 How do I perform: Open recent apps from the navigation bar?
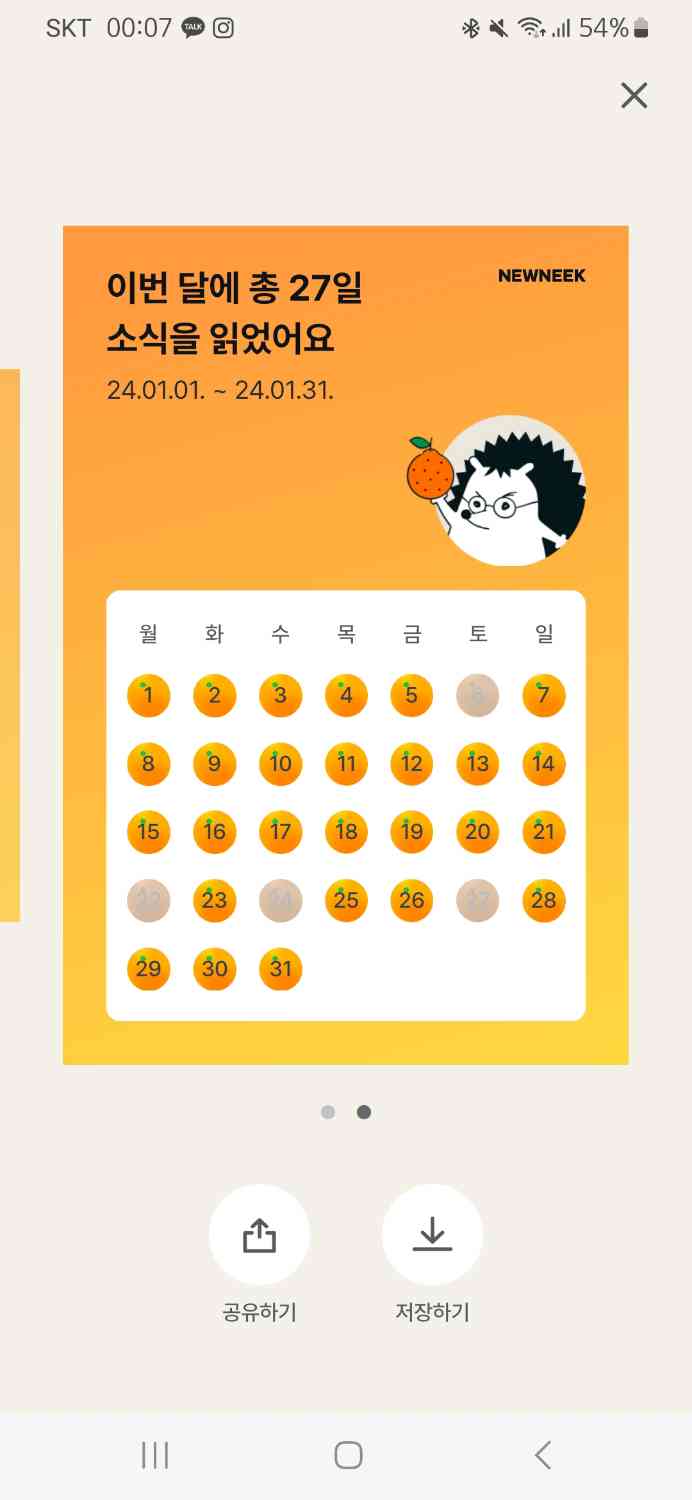[x=155, y=1455]
